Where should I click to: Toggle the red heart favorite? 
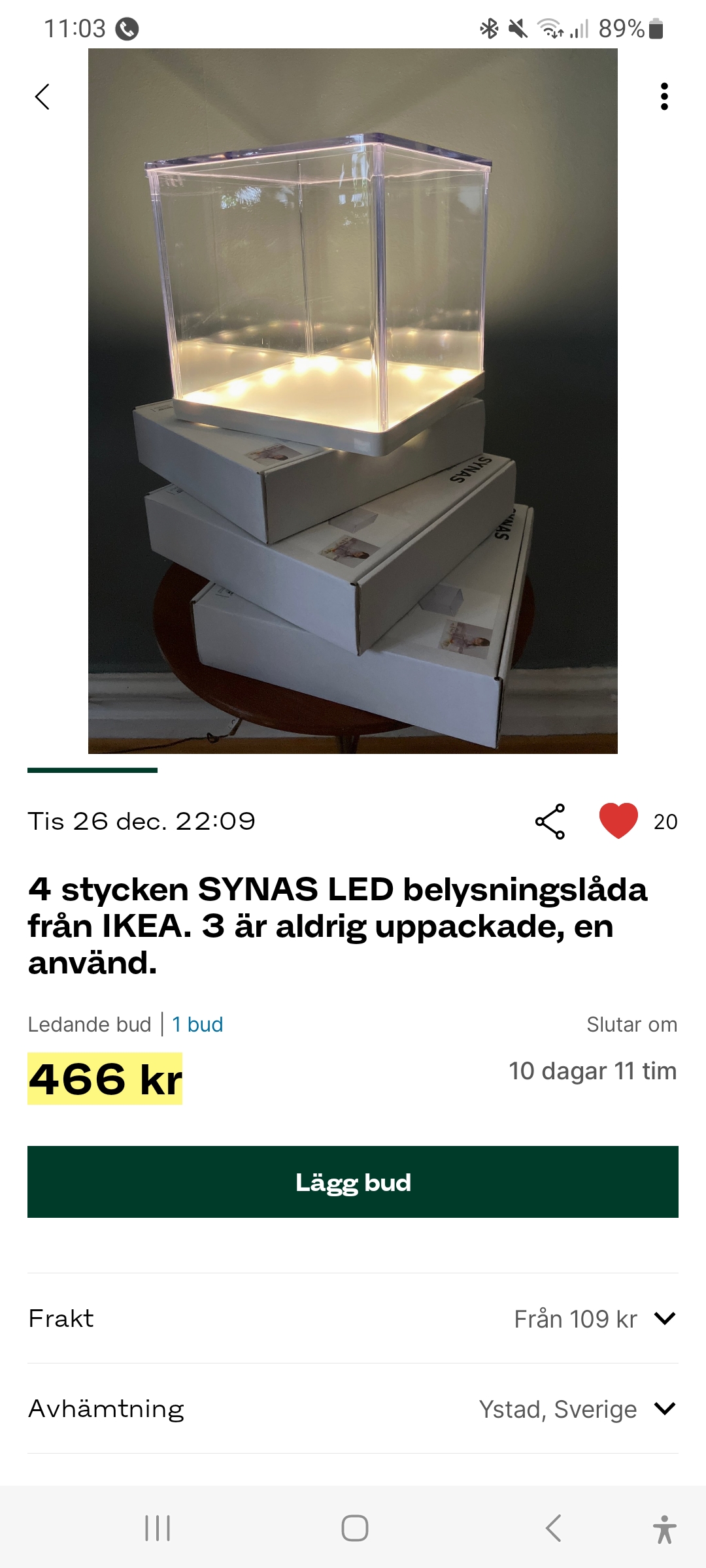click(x=618, y=821)
